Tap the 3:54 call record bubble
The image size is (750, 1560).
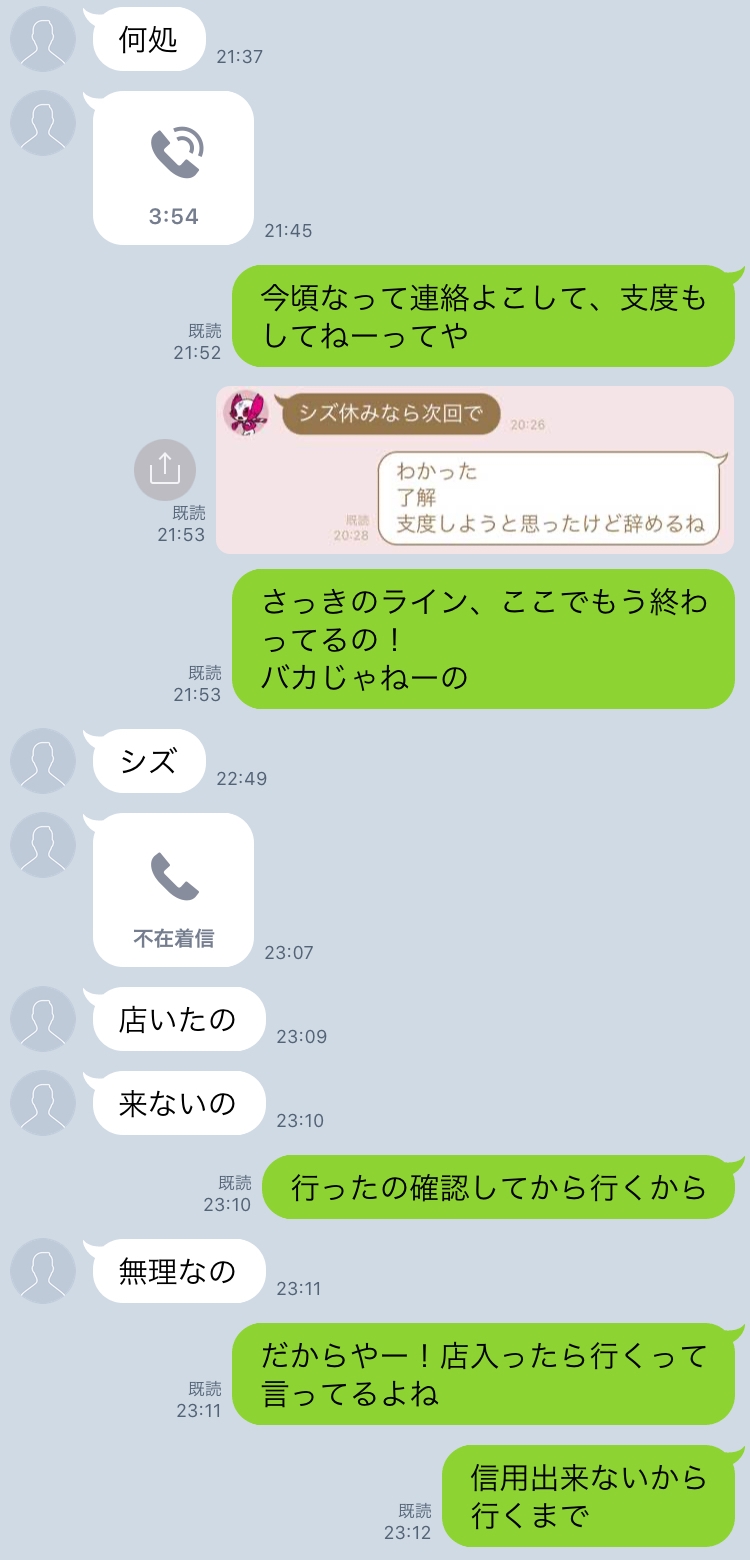(173, 168)
